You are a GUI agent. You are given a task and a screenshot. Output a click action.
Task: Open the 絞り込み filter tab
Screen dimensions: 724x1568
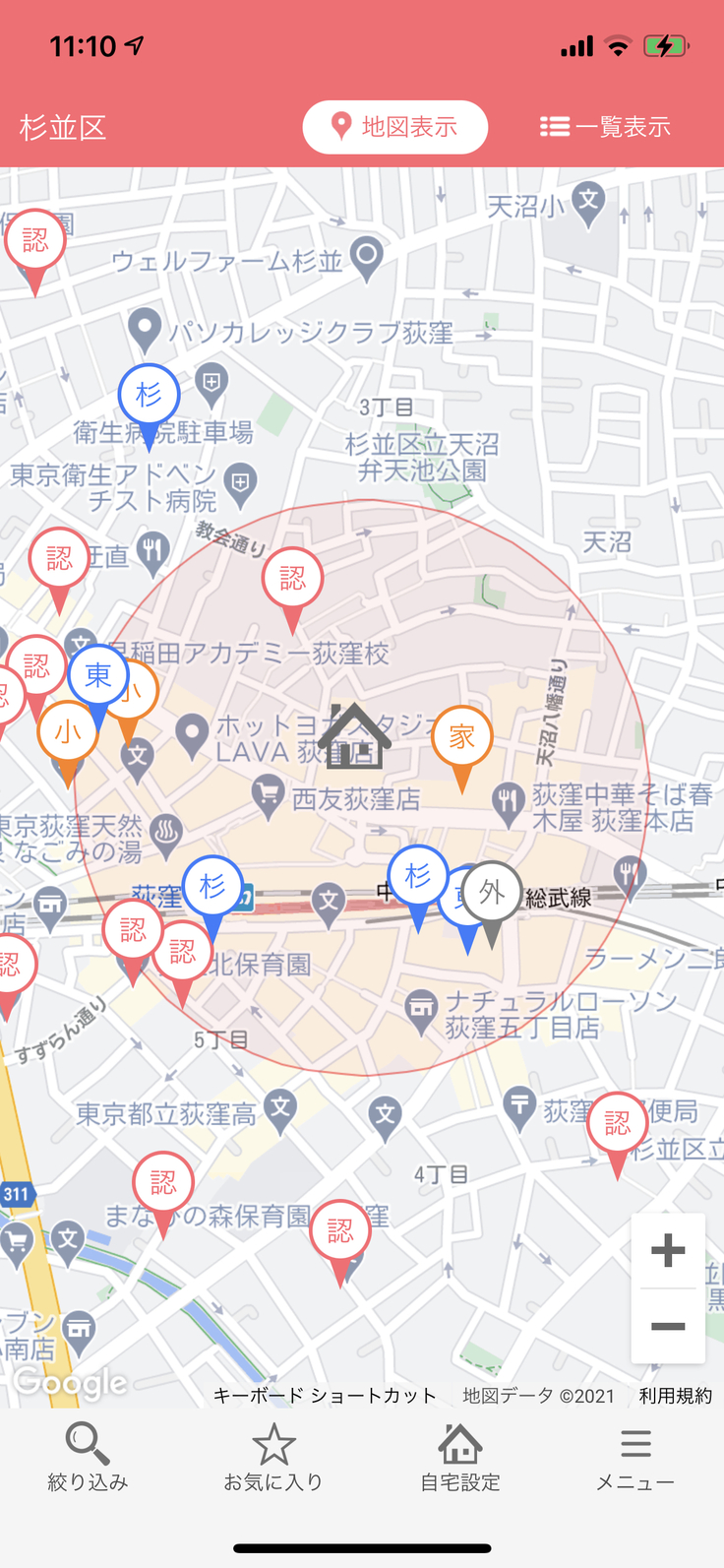(88, 1458)
